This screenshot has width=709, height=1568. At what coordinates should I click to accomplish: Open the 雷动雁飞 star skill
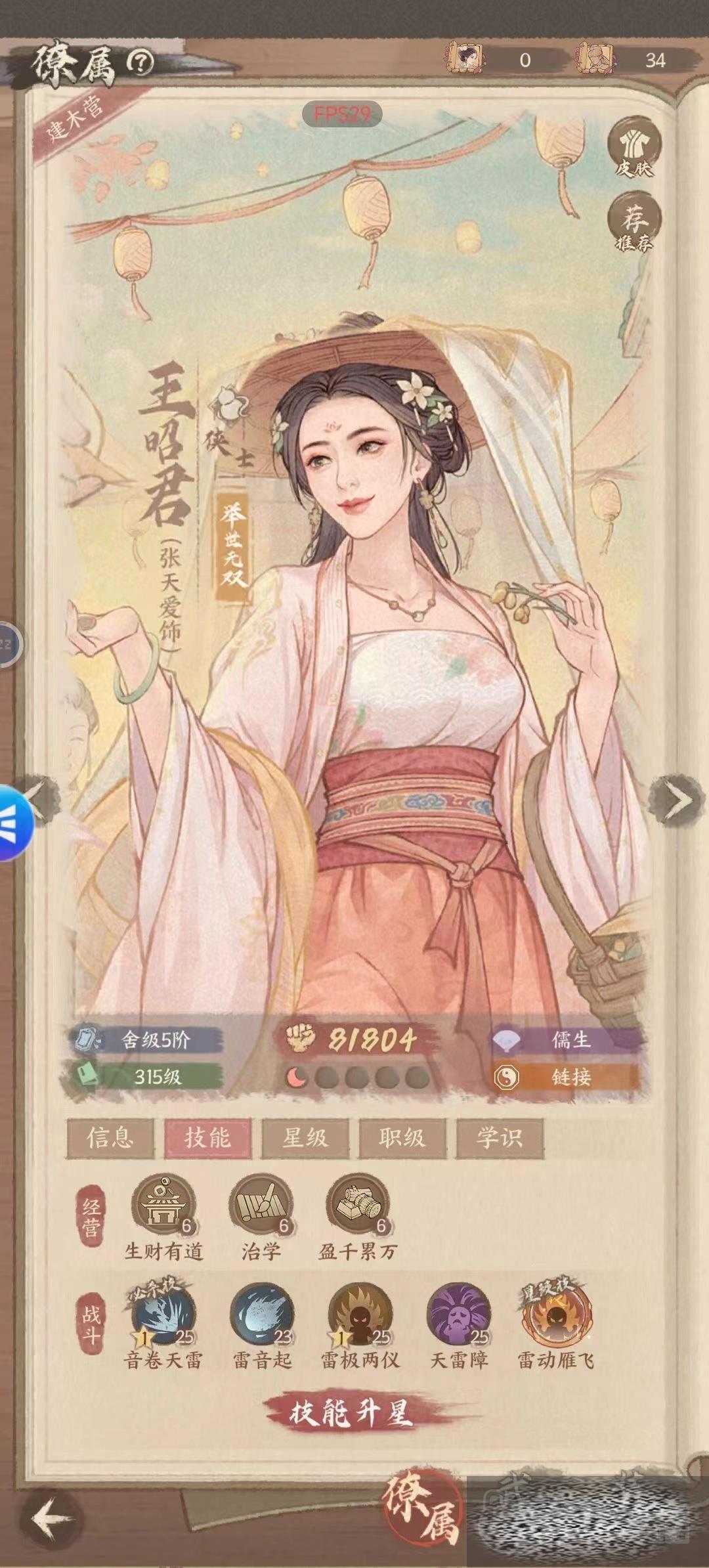[555, 1316]
